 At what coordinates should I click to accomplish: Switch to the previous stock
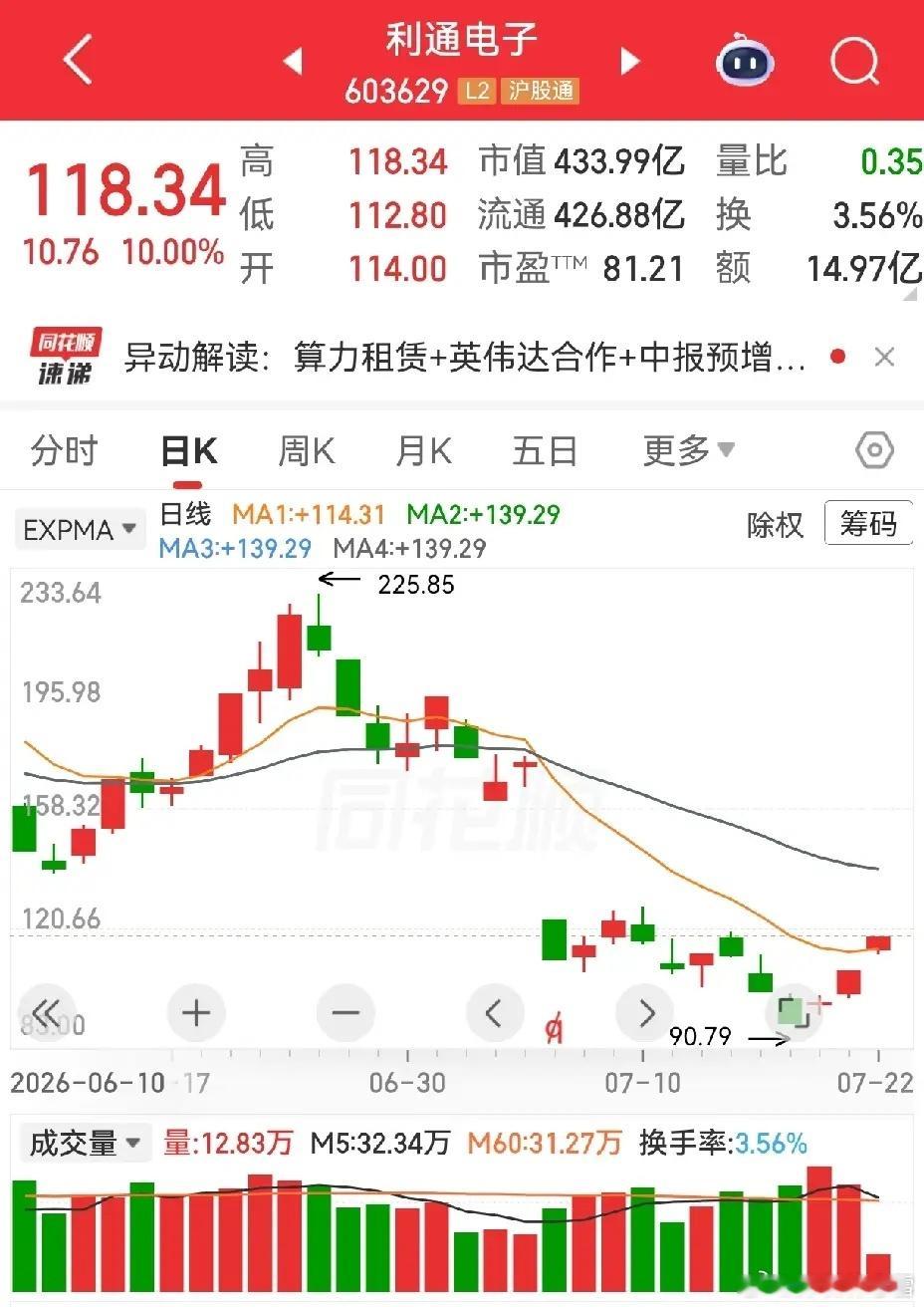[x=292, y=62]
